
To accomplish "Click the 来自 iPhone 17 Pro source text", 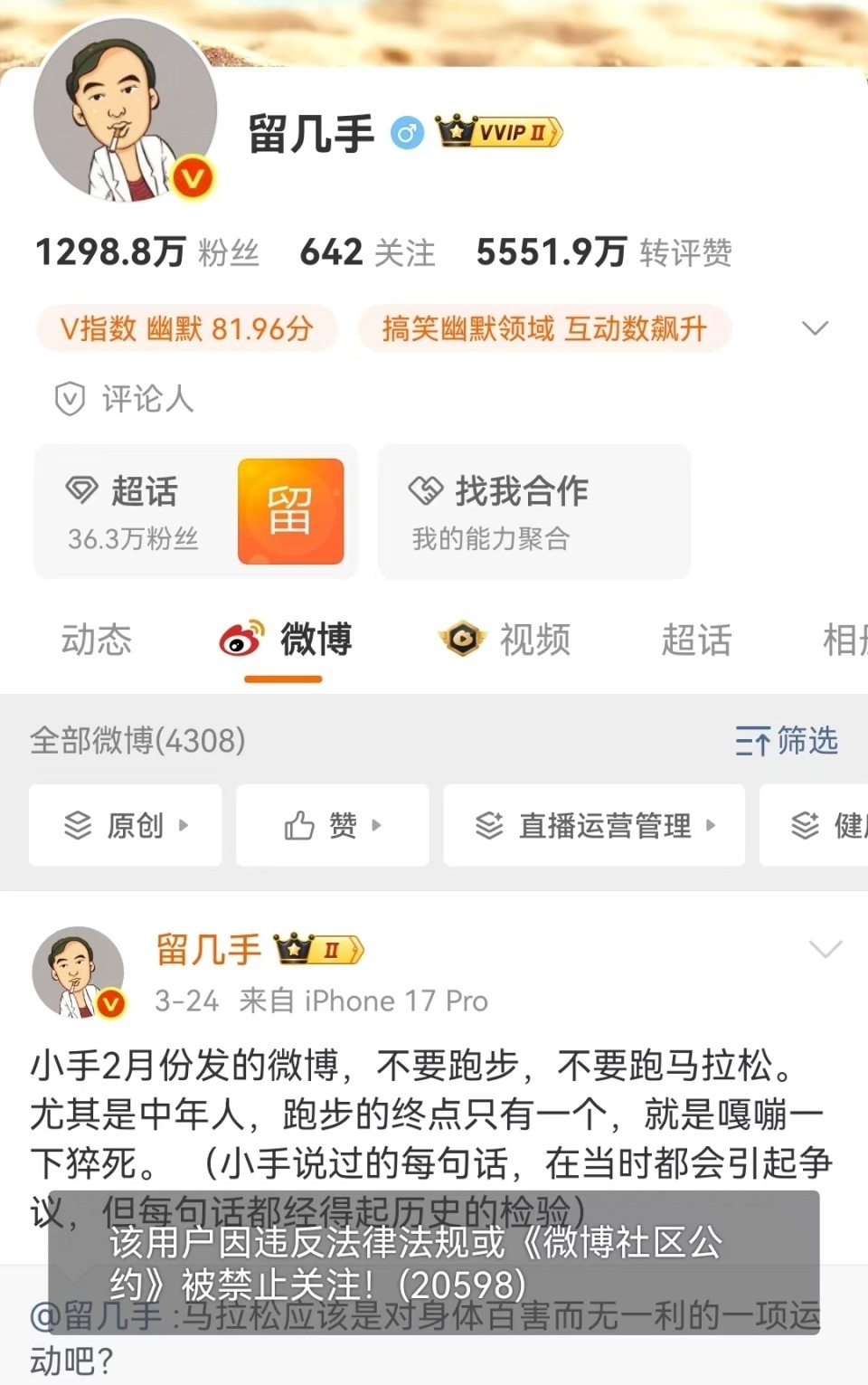I will (x=366, y=1001).
